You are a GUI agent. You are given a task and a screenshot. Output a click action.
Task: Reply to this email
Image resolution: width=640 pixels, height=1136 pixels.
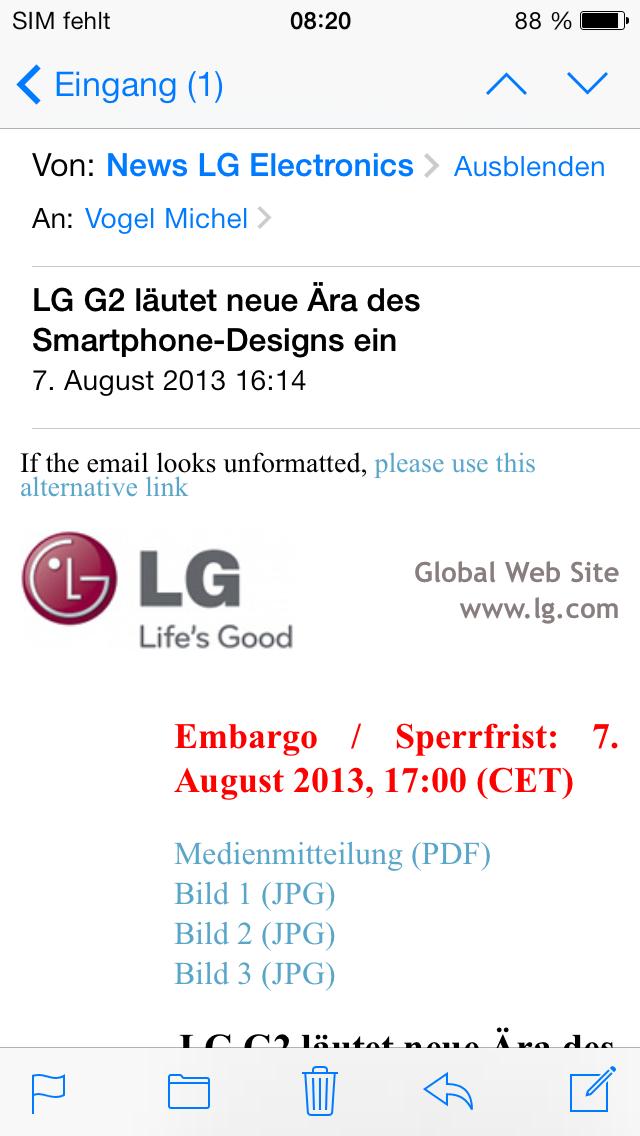448,1091
